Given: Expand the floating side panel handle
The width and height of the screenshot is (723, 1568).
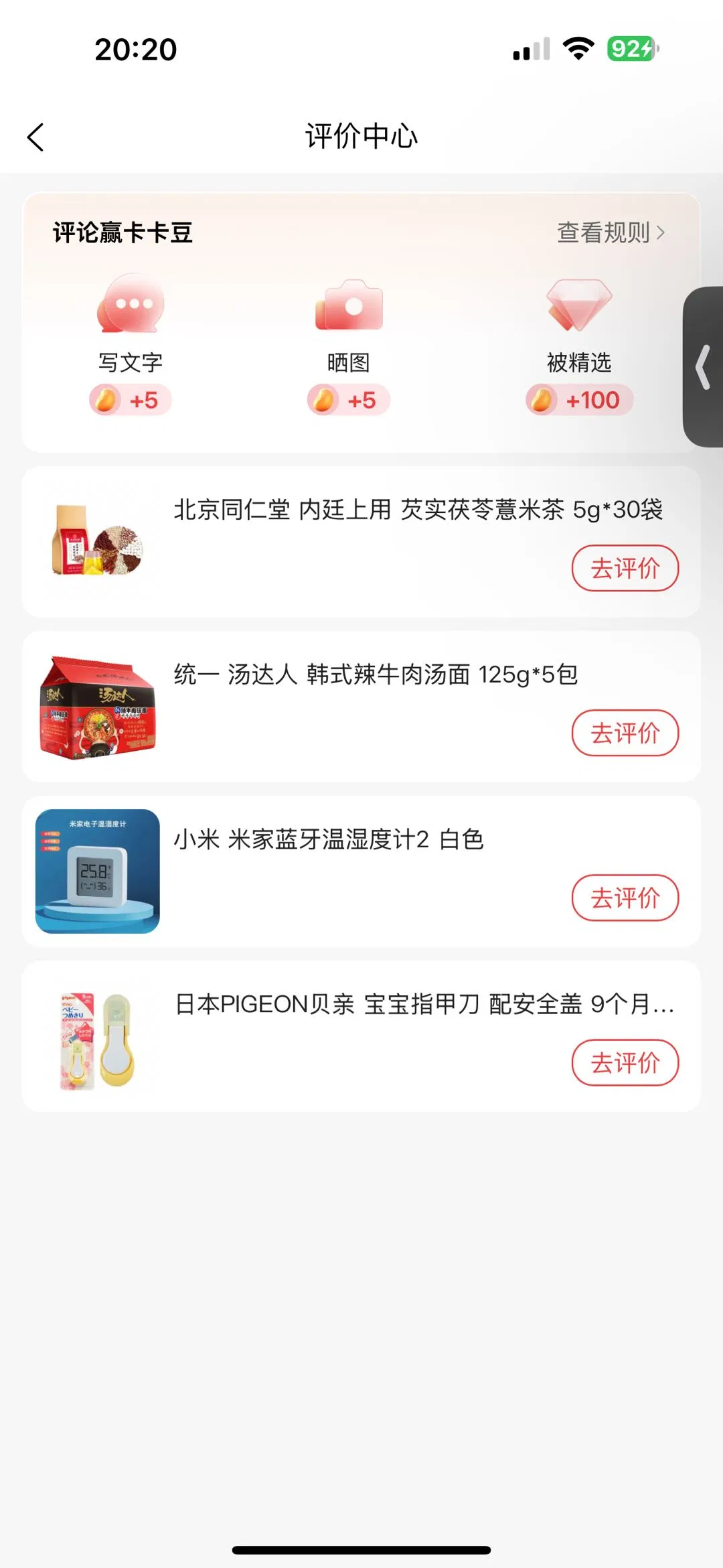Looking at the screenshot, I should tap(703, 367).
